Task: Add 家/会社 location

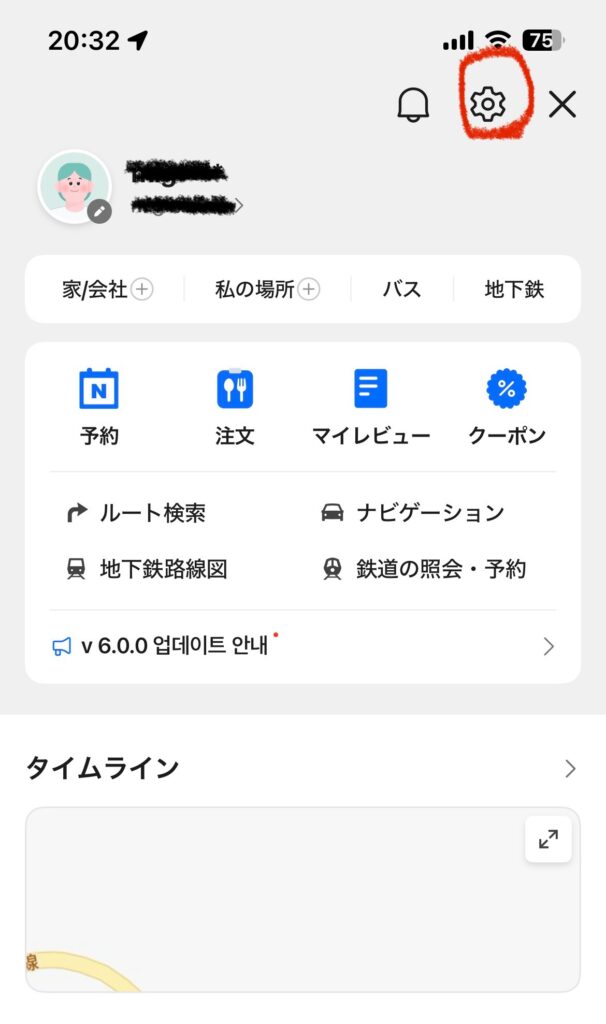Action: tap(107, 290)
